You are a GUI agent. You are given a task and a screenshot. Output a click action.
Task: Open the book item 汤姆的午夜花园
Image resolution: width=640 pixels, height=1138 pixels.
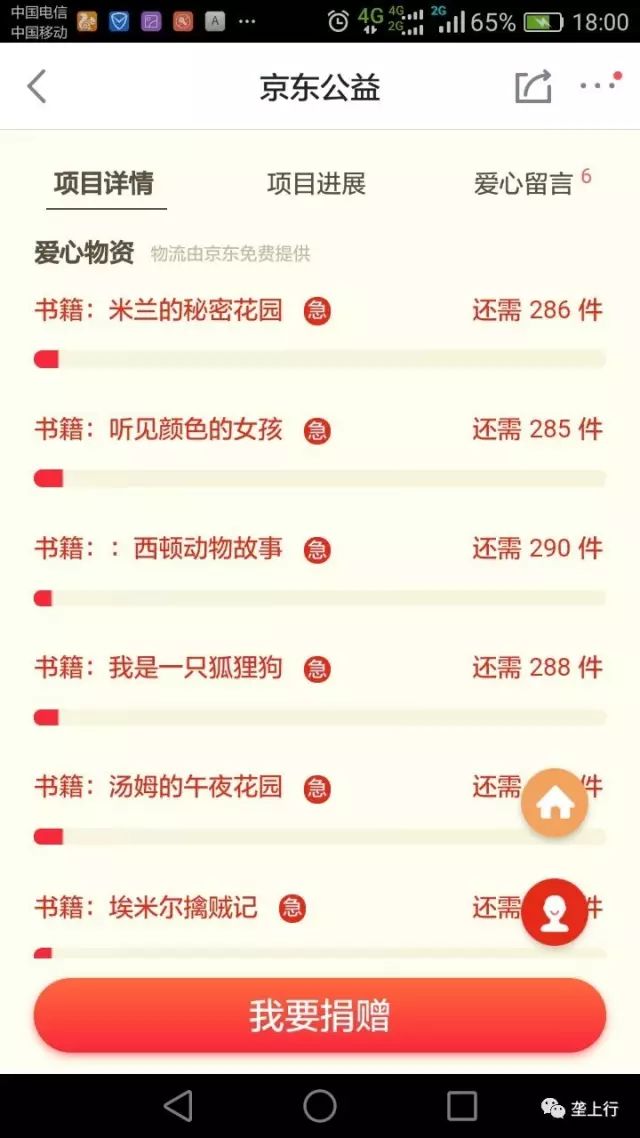point(196,787)
